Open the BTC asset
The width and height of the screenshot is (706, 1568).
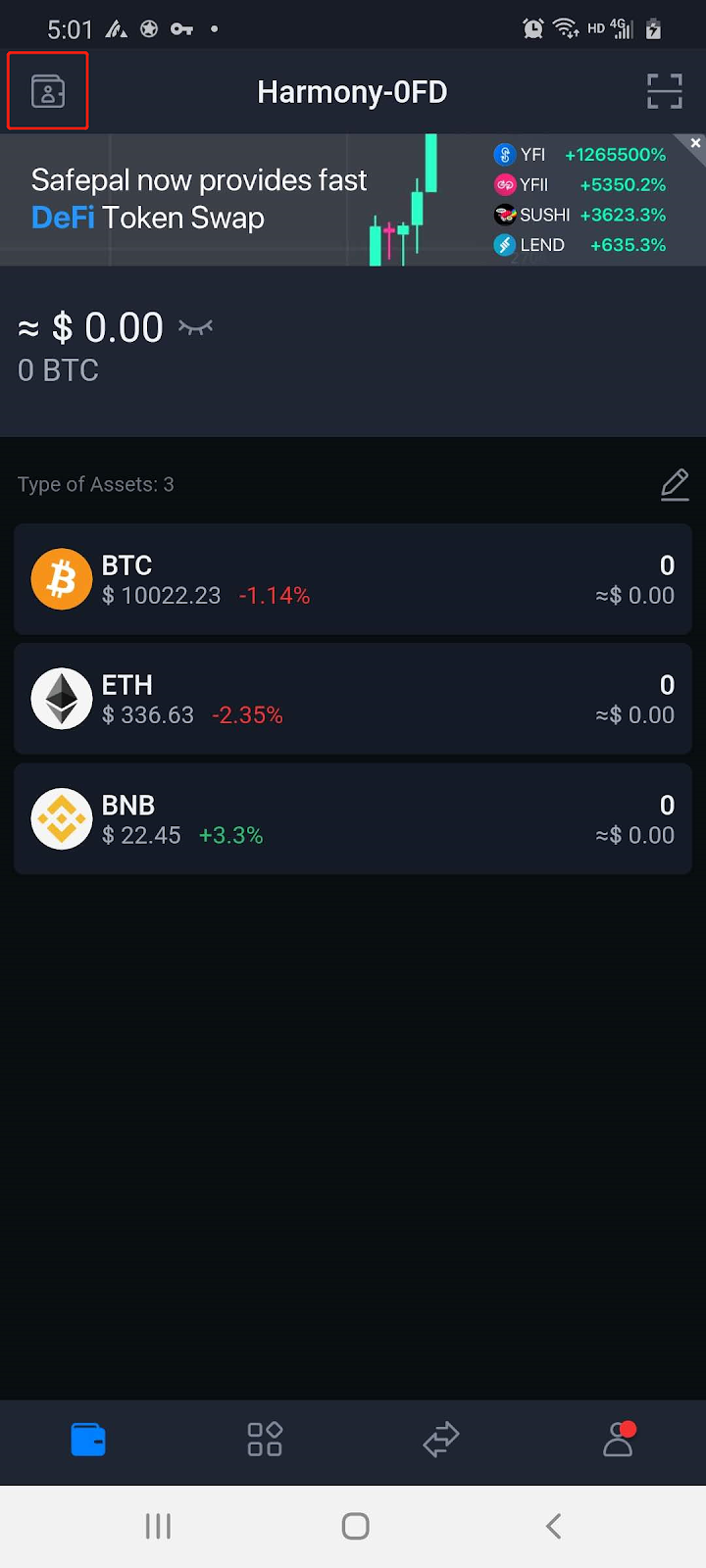353,579
